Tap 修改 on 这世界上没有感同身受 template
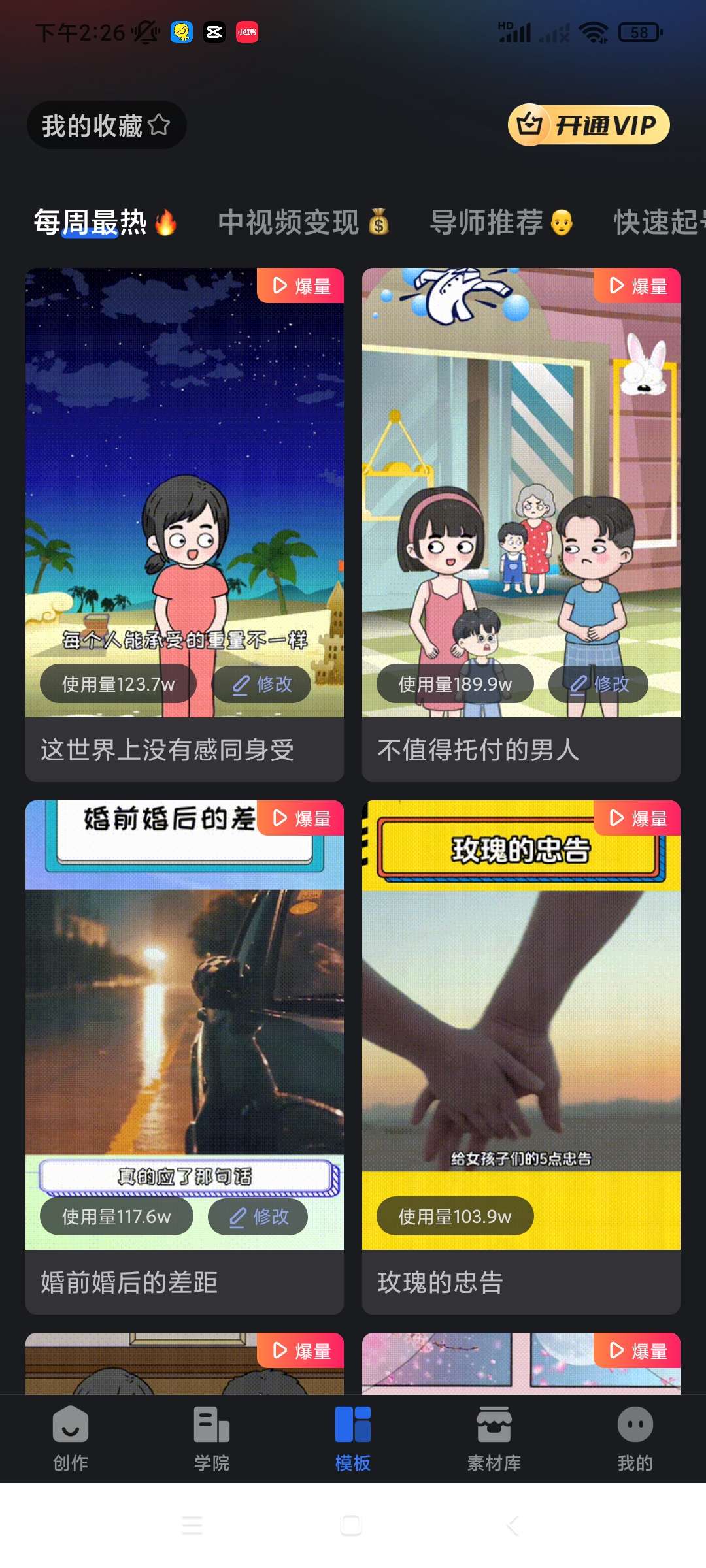706x1568 pixels. pos(262,684)
